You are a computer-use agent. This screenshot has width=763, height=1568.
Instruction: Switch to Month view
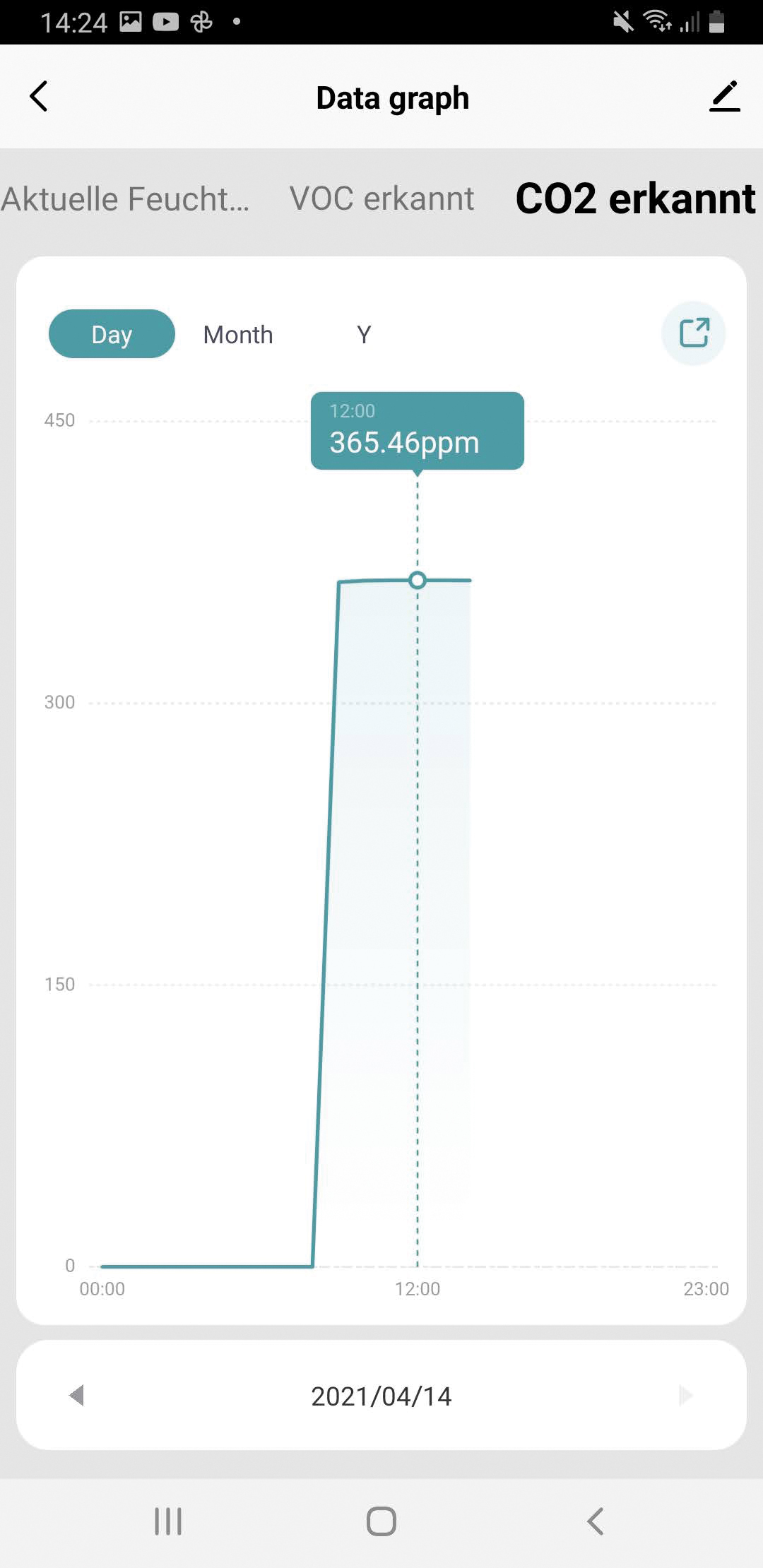pos(238,334)
